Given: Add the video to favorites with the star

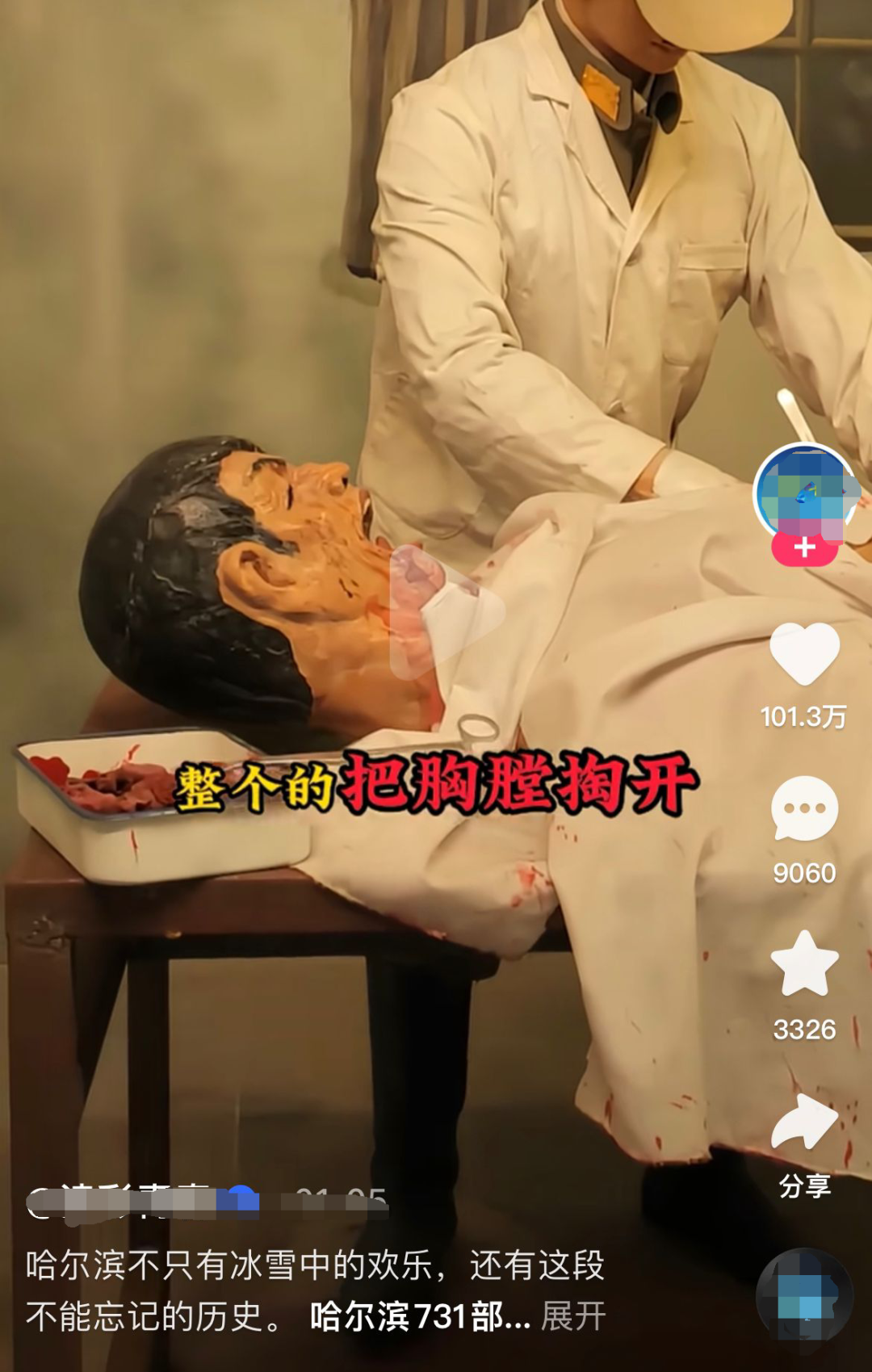Looking at the screenshot, I should tap(804, 964).
